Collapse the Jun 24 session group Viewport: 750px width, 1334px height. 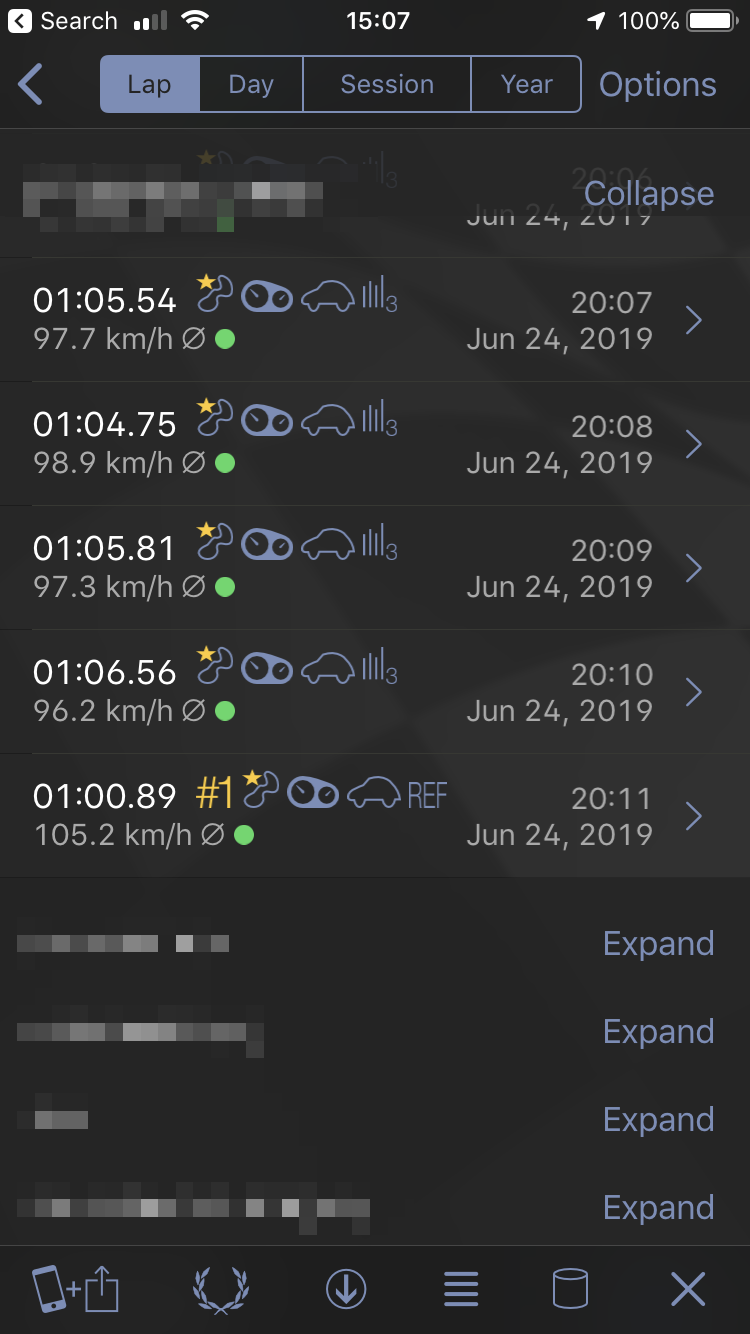648,192
